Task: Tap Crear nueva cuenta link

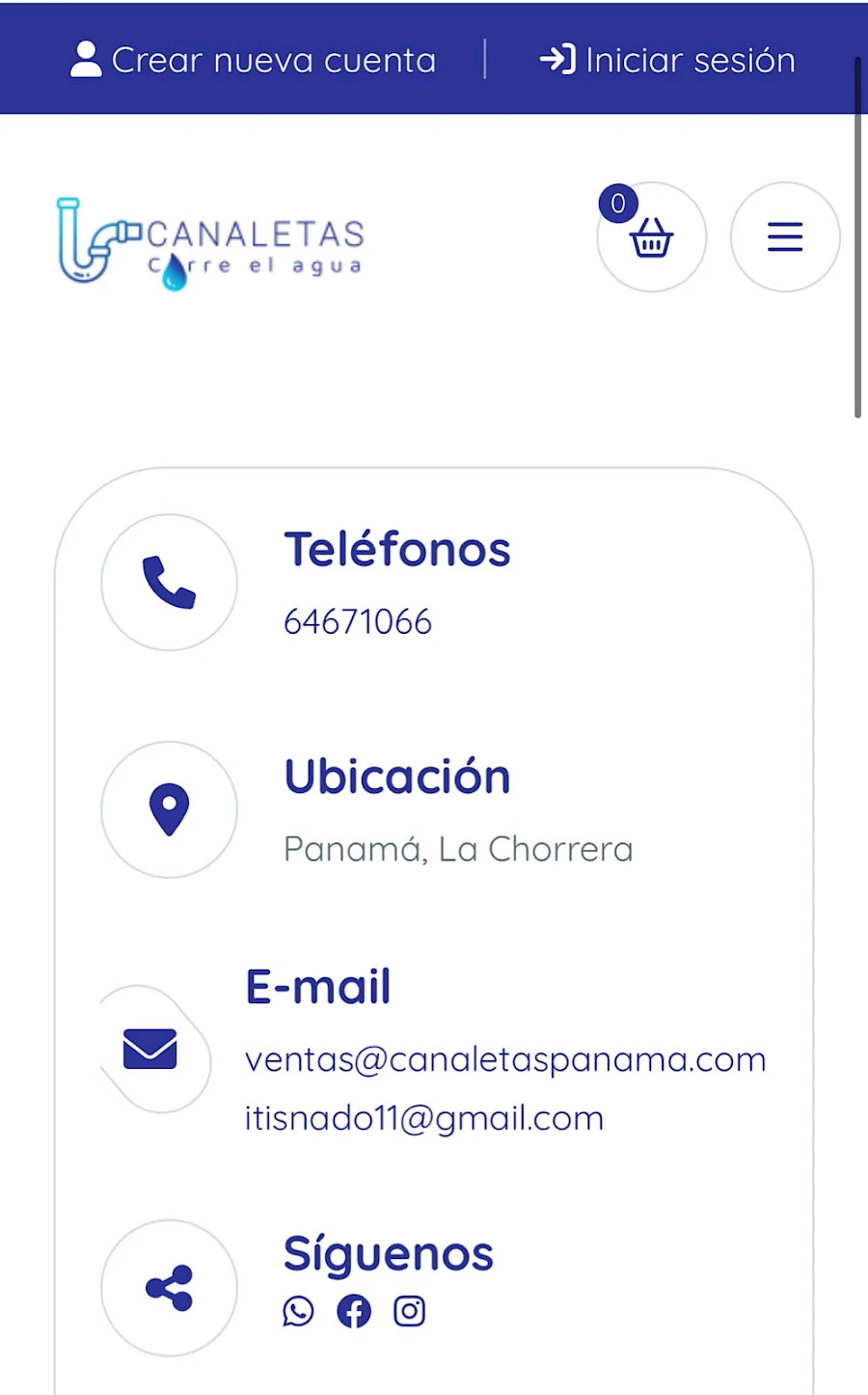Action: coord(254,60)
